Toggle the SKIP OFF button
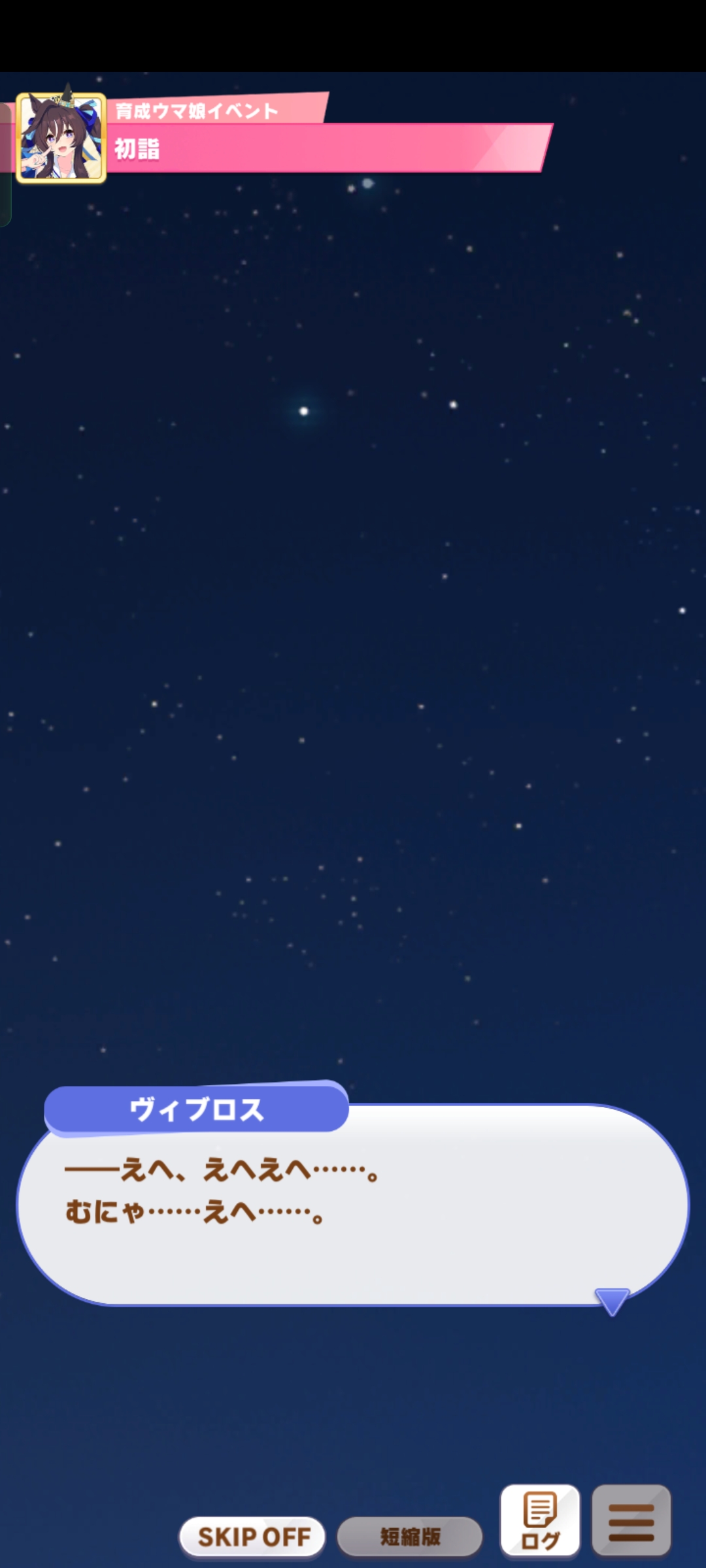This screenshot has height=1568, width=706. coord(252,1537)
